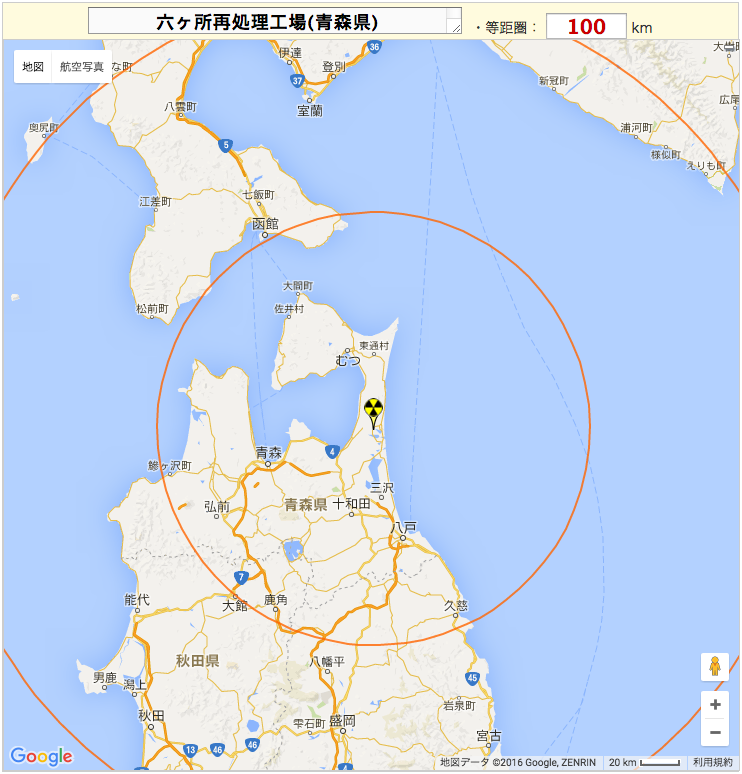Select the Street View pegman icon
The image size is (742, 774).
(x=715, y=666)
